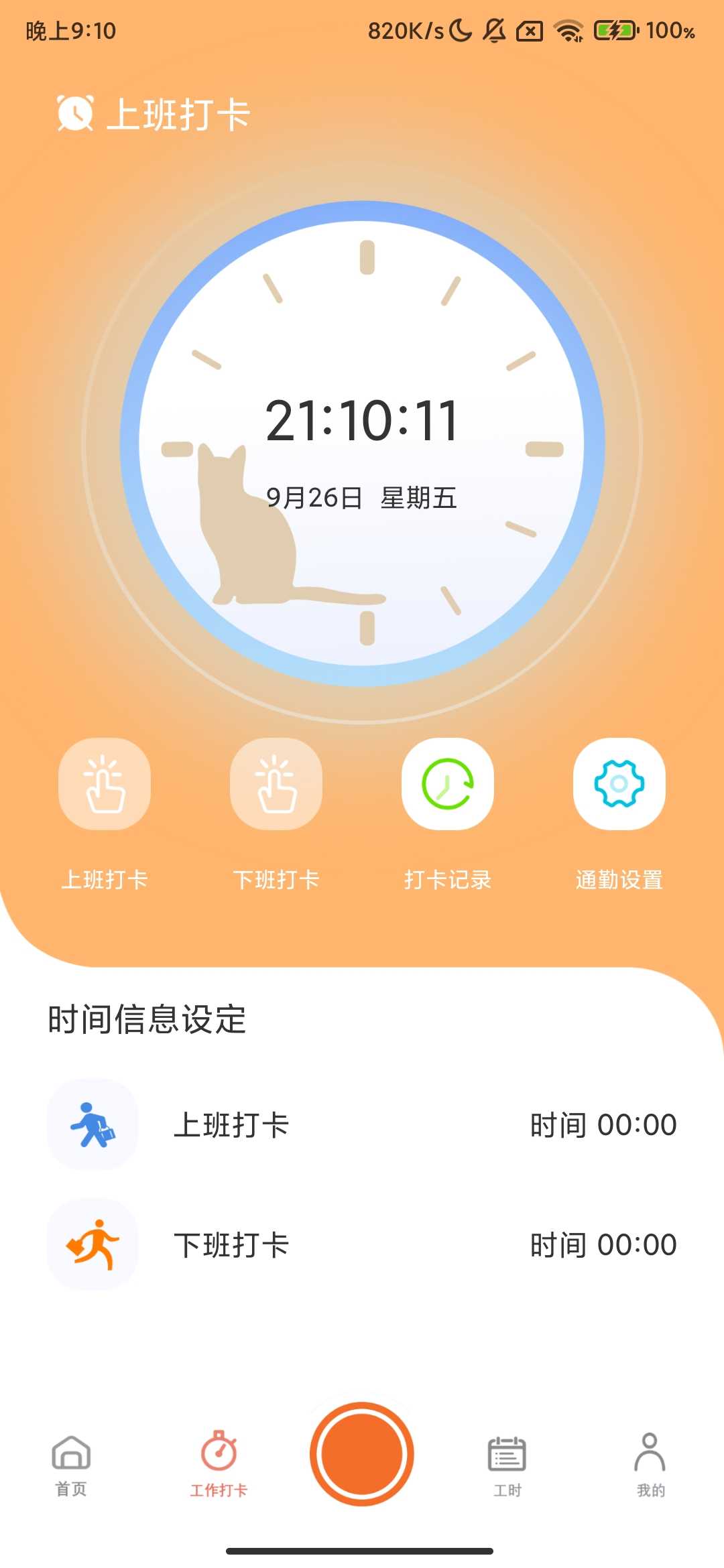Set the 下班打卡 time row
Screen dimensions: 724x1568
pos(362,1244)
